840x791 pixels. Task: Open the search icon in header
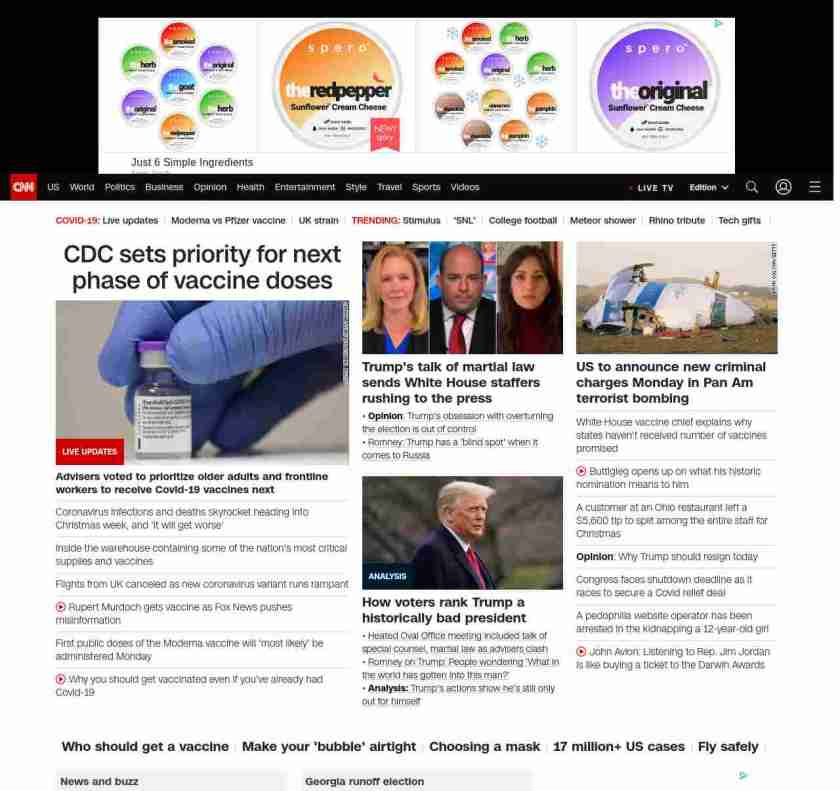click(752, 187)
